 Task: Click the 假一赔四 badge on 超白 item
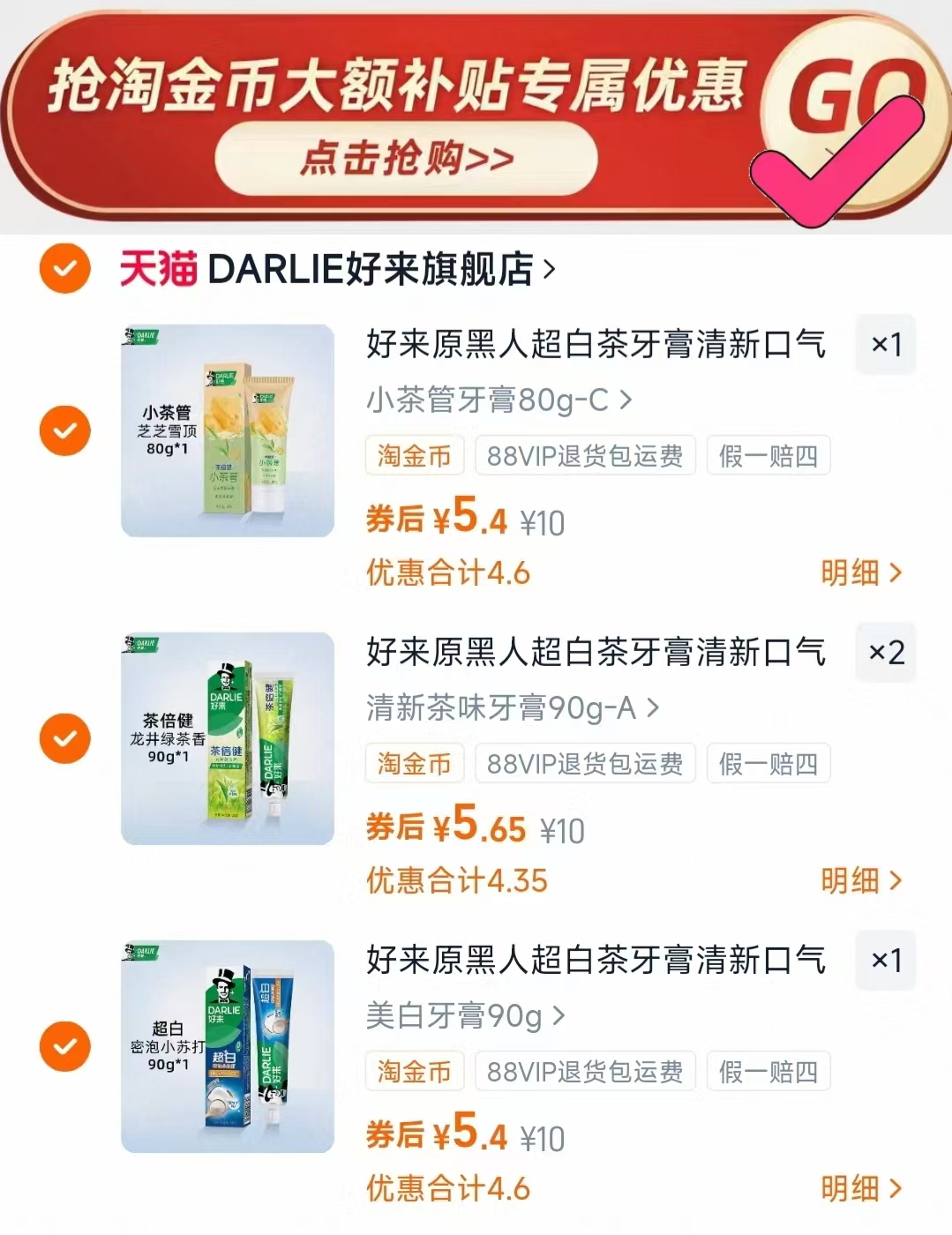[767, 1072]
